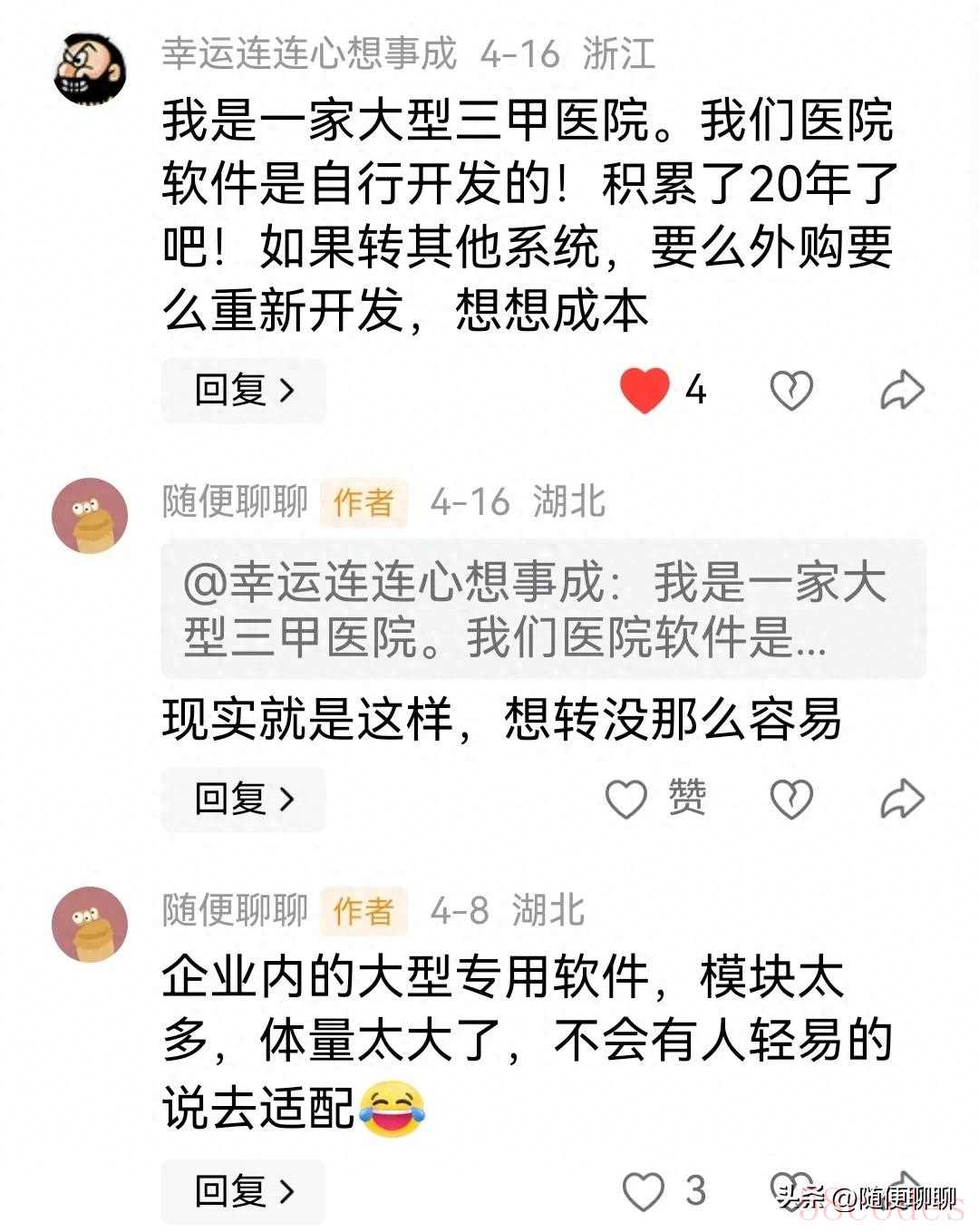Reply to 幸运连连心想事成's comment
The image size is (979, 1232).
(243, 391)
